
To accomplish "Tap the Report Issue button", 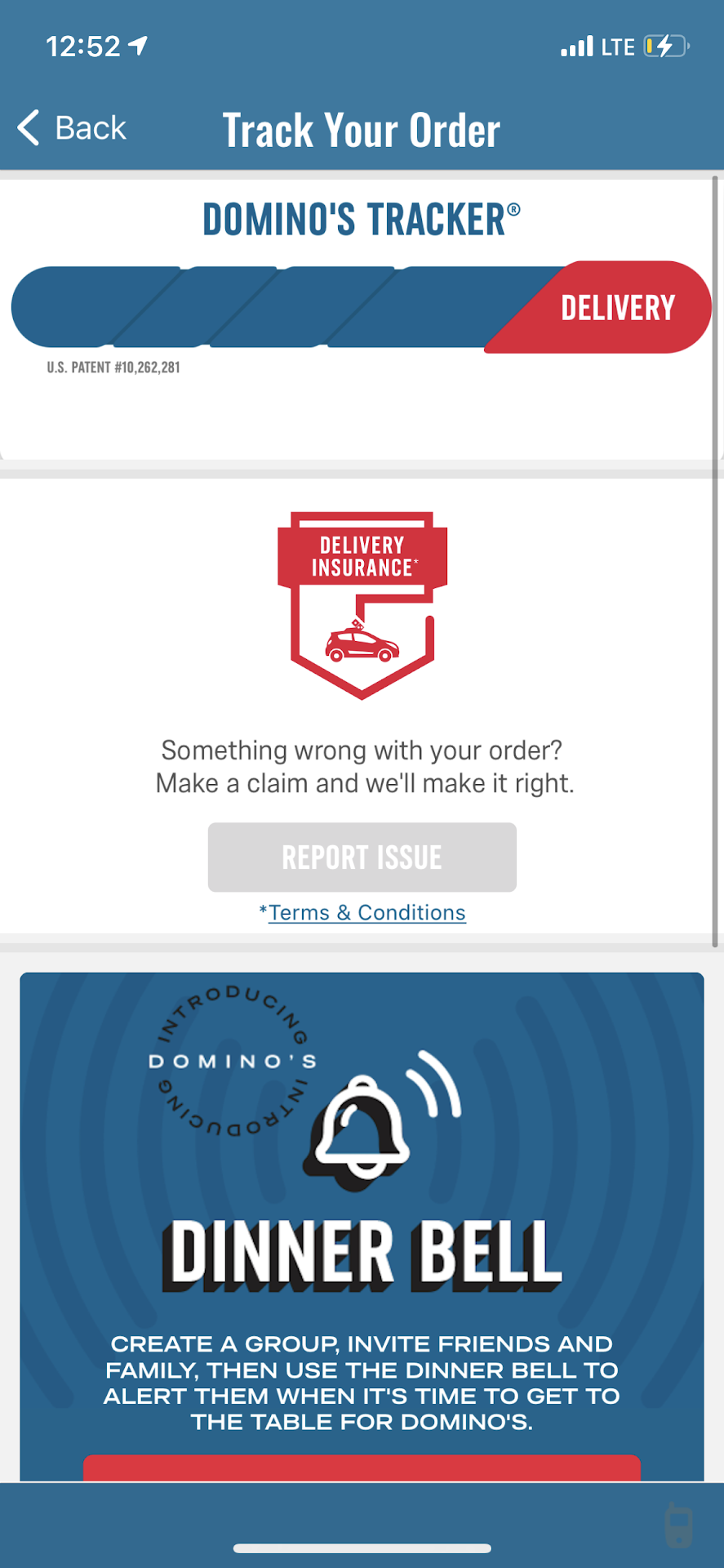I will (362, 857).
